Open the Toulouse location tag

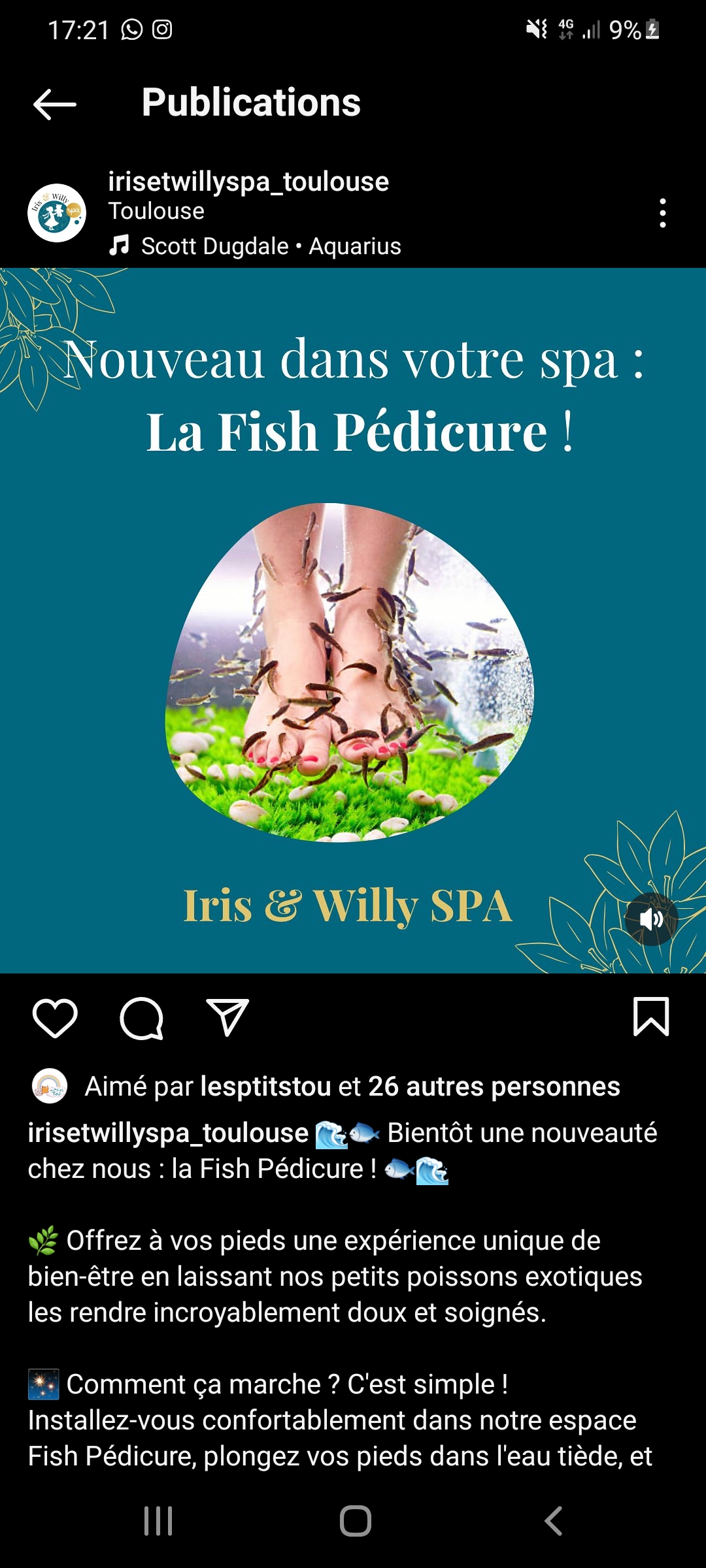pos(156,211)
